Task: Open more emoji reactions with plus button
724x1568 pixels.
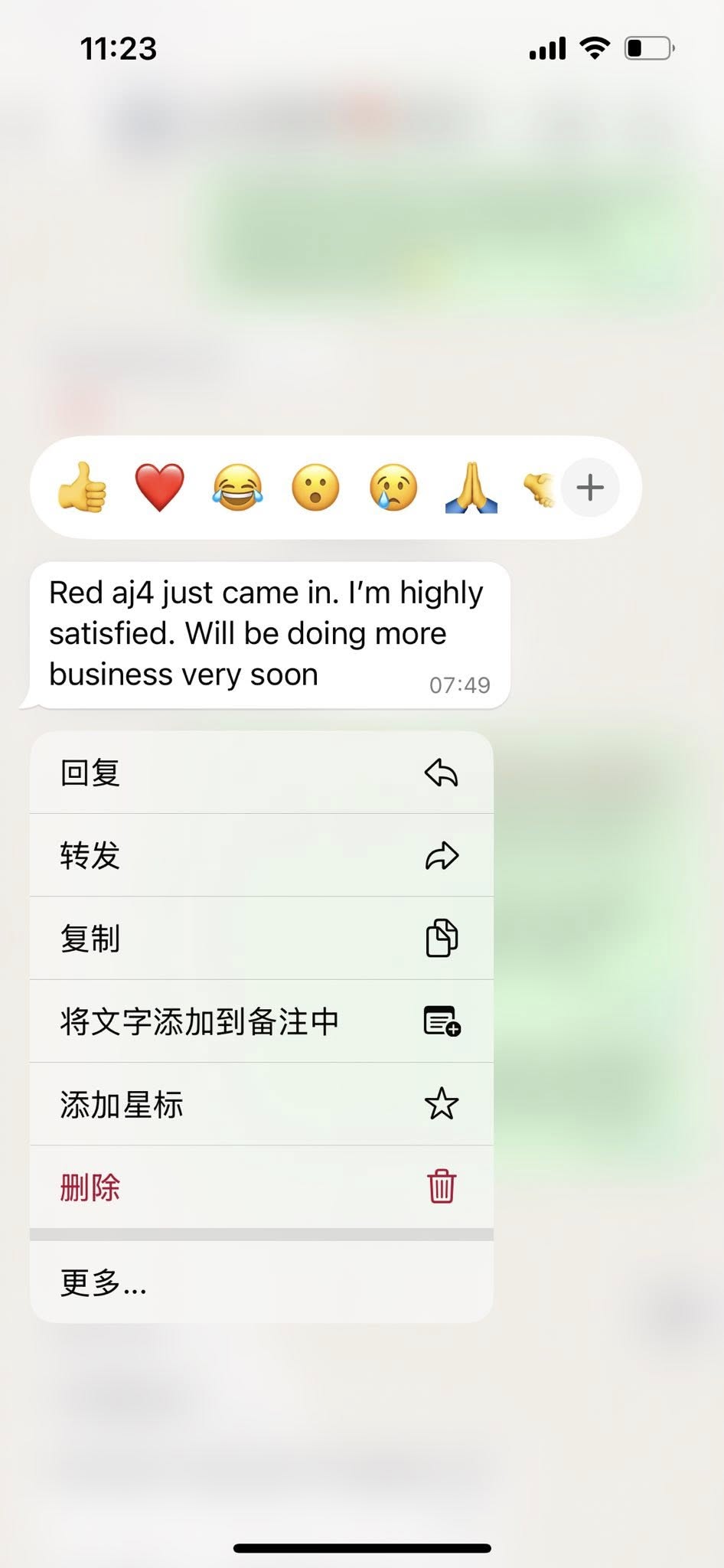Action: coord(589,488)
